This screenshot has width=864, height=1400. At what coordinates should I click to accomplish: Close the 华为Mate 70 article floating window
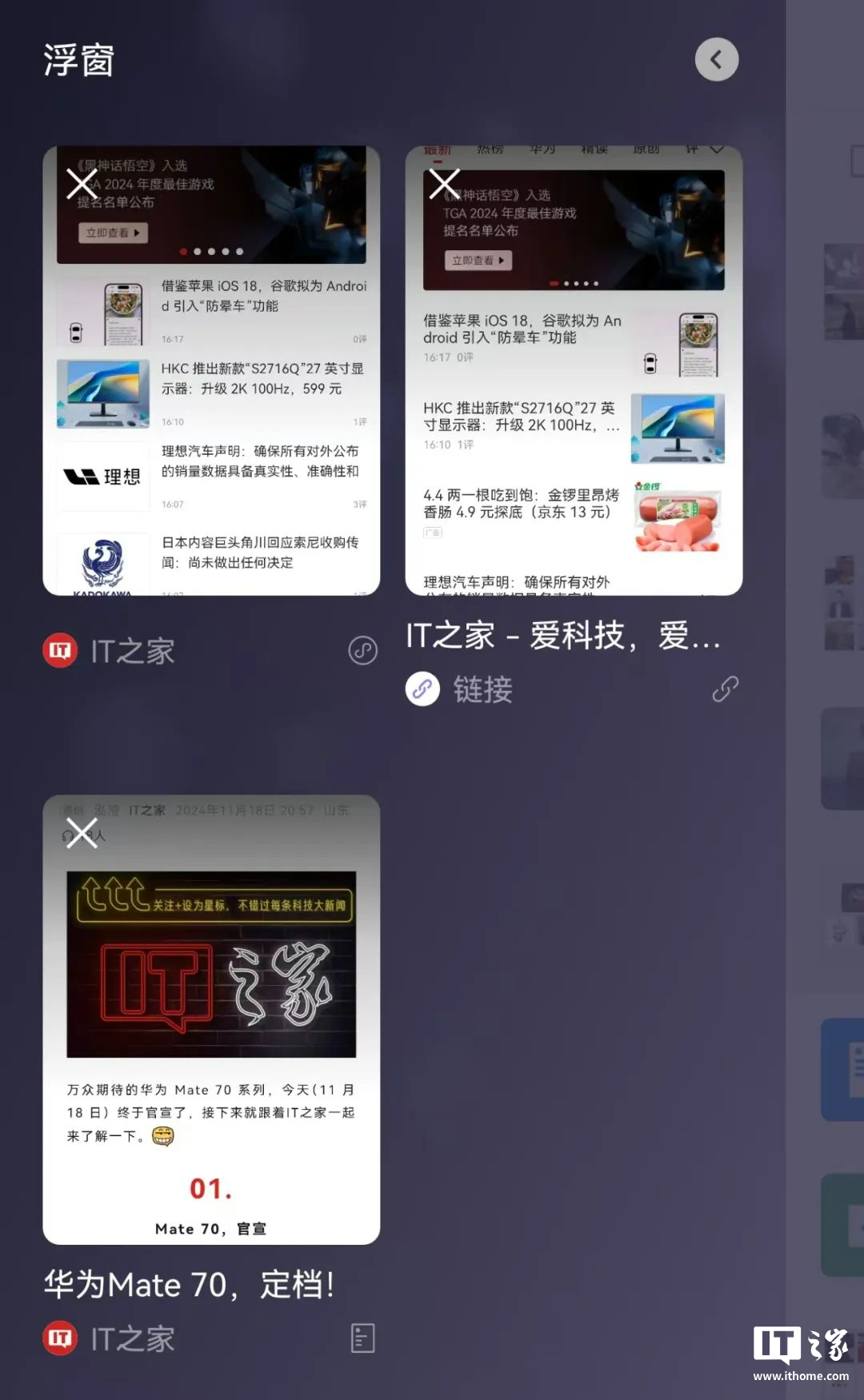point(82,833)
